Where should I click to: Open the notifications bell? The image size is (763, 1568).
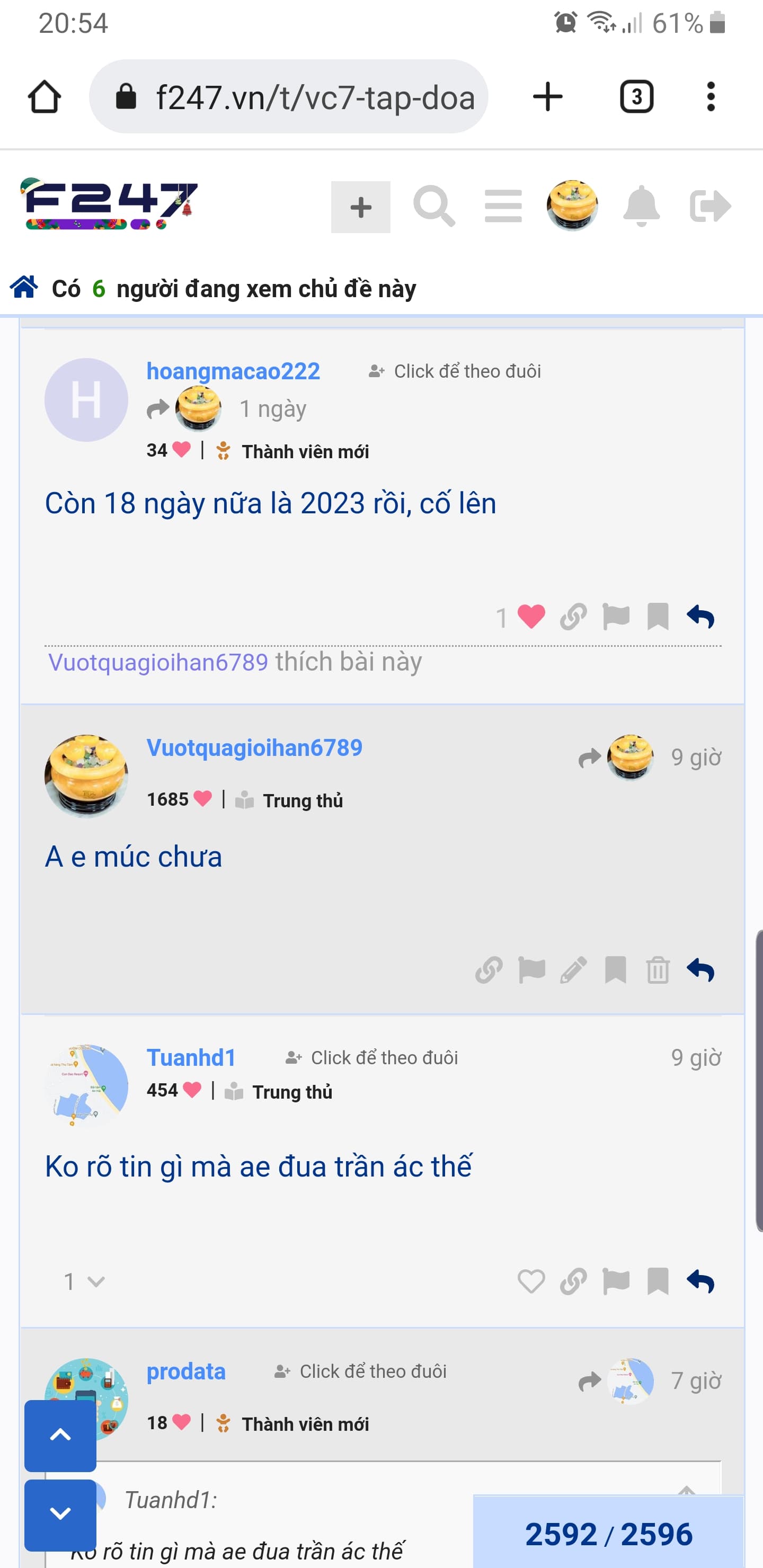pos(641,207)
